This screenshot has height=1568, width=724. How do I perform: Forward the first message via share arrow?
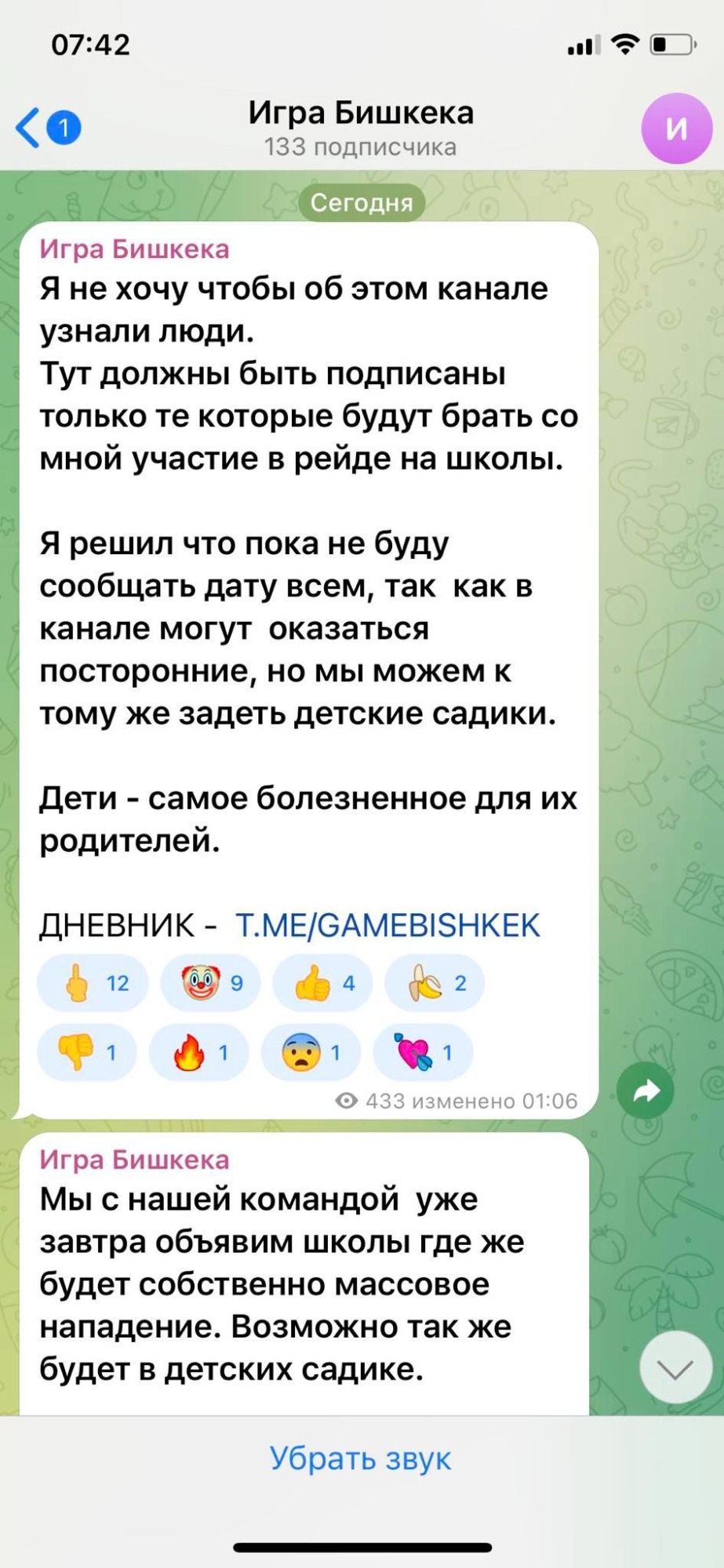tap(645, 1091)
